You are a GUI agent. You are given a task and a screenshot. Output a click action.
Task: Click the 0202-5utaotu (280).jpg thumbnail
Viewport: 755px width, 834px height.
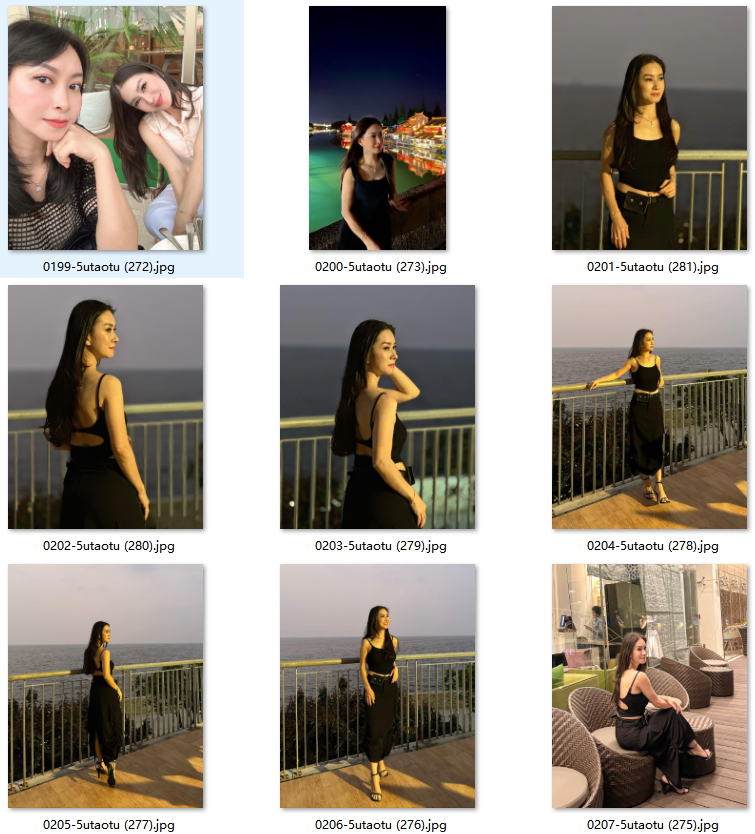tap(106, 407)
